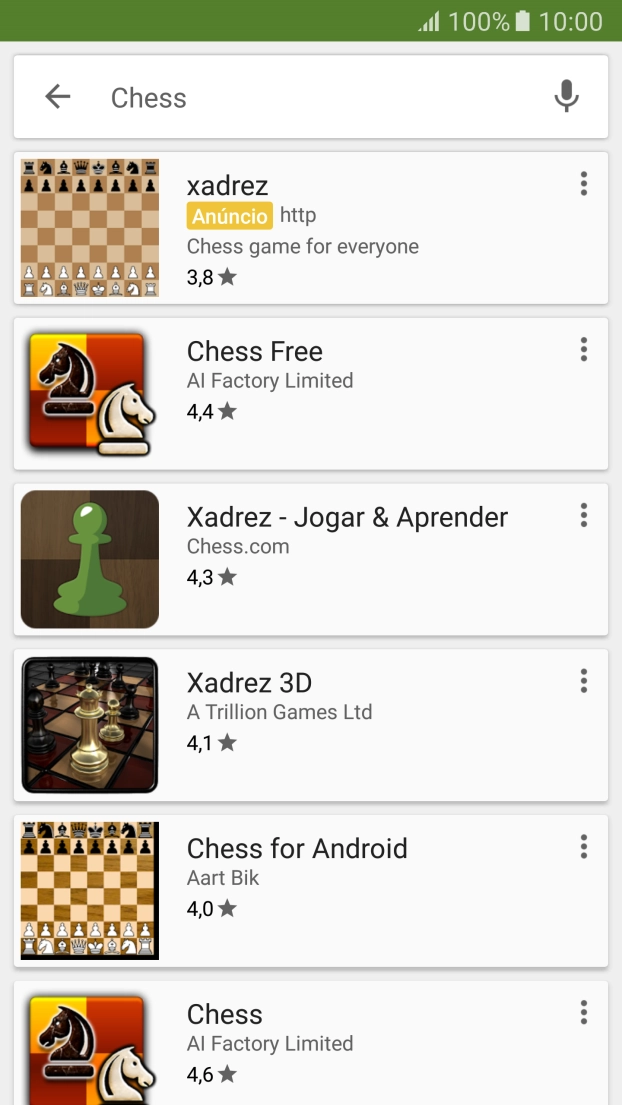Open overflow menu for Chess for Android
This screenshot has height=1105, width=622.
[x=584, y=848]
